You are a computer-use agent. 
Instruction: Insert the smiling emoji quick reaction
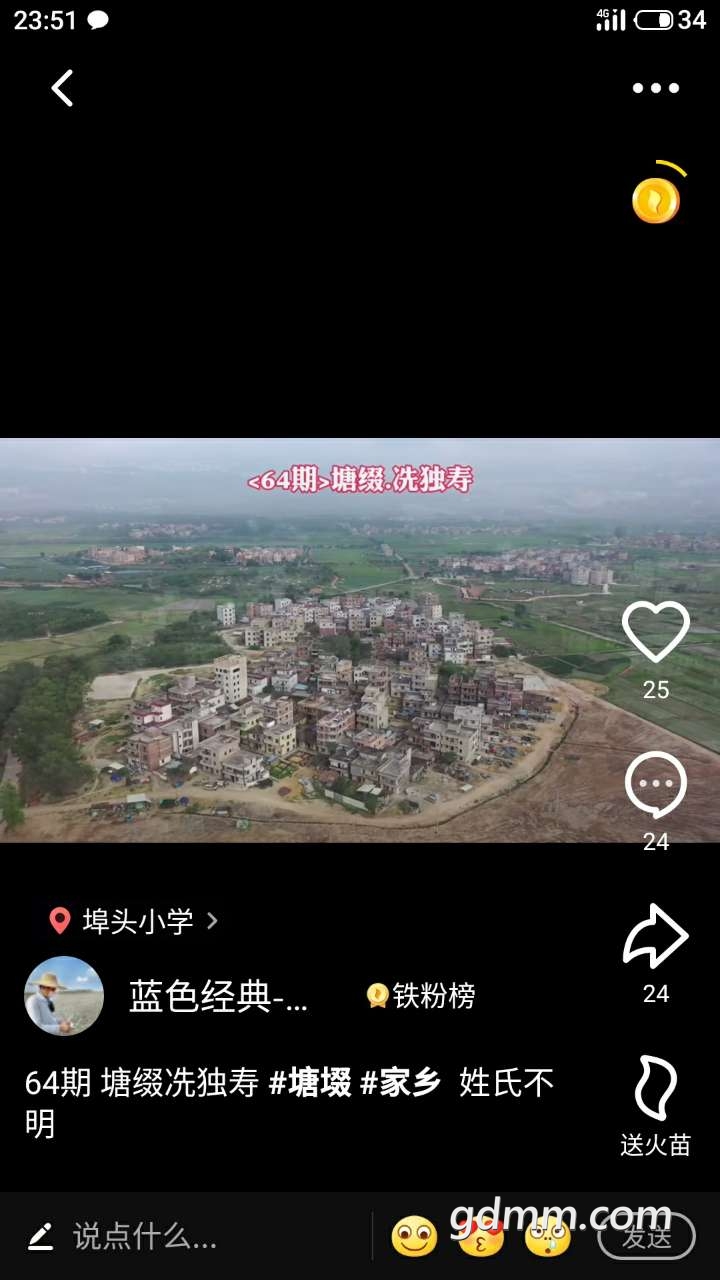(x=414, y=1237)
